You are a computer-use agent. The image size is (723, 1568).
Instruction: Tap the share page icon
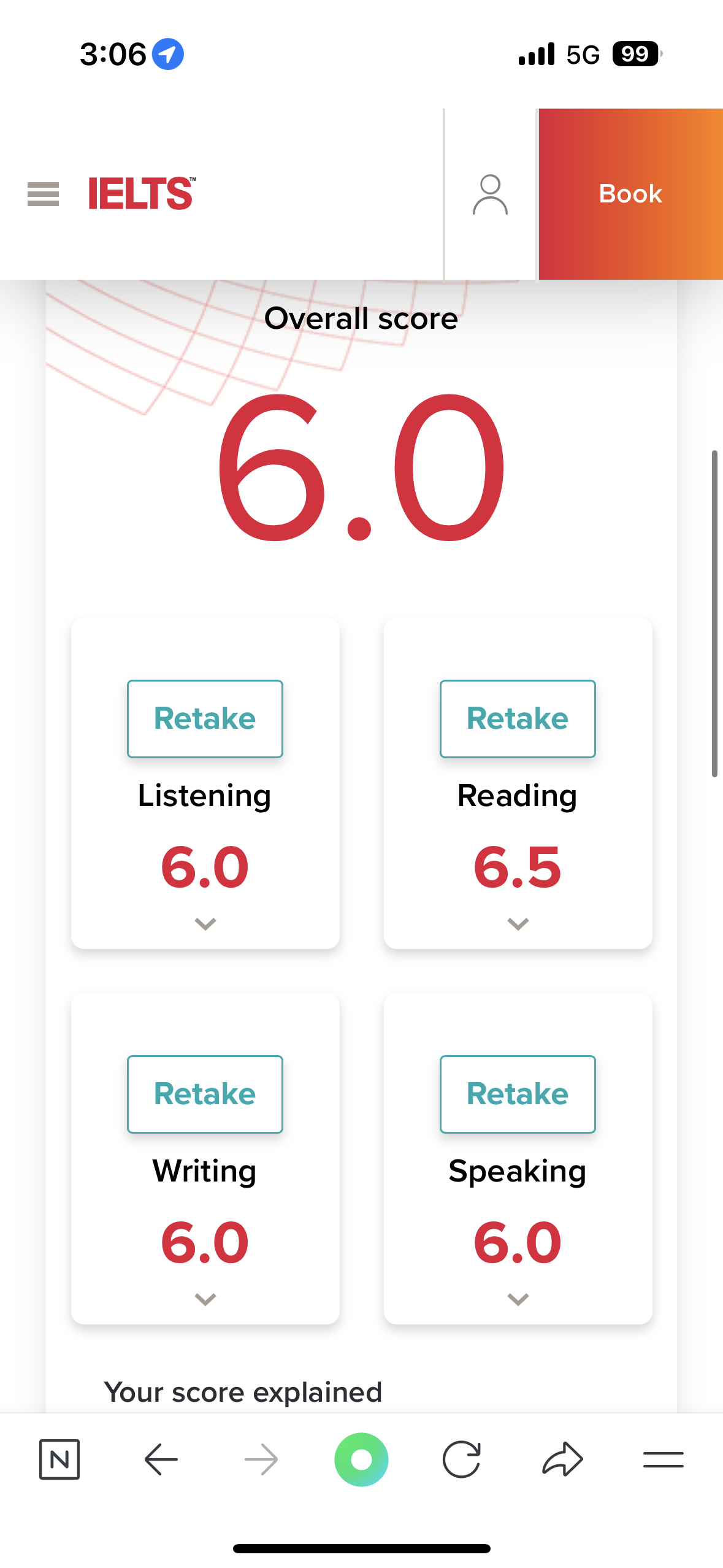(562, 1459)
